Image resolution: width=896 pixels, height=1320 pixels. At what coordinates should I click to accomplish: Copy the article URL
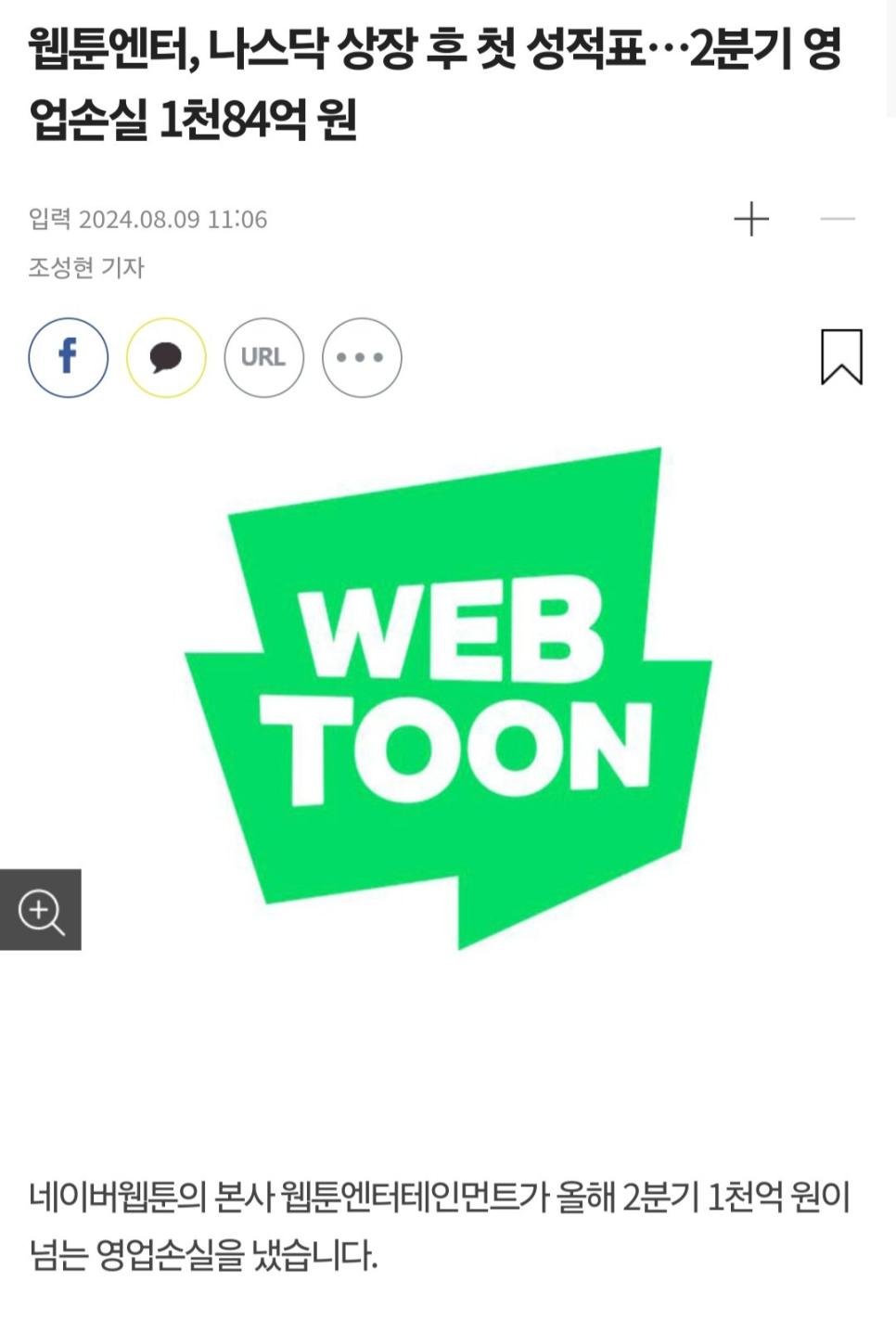click(x=263, y=357)
